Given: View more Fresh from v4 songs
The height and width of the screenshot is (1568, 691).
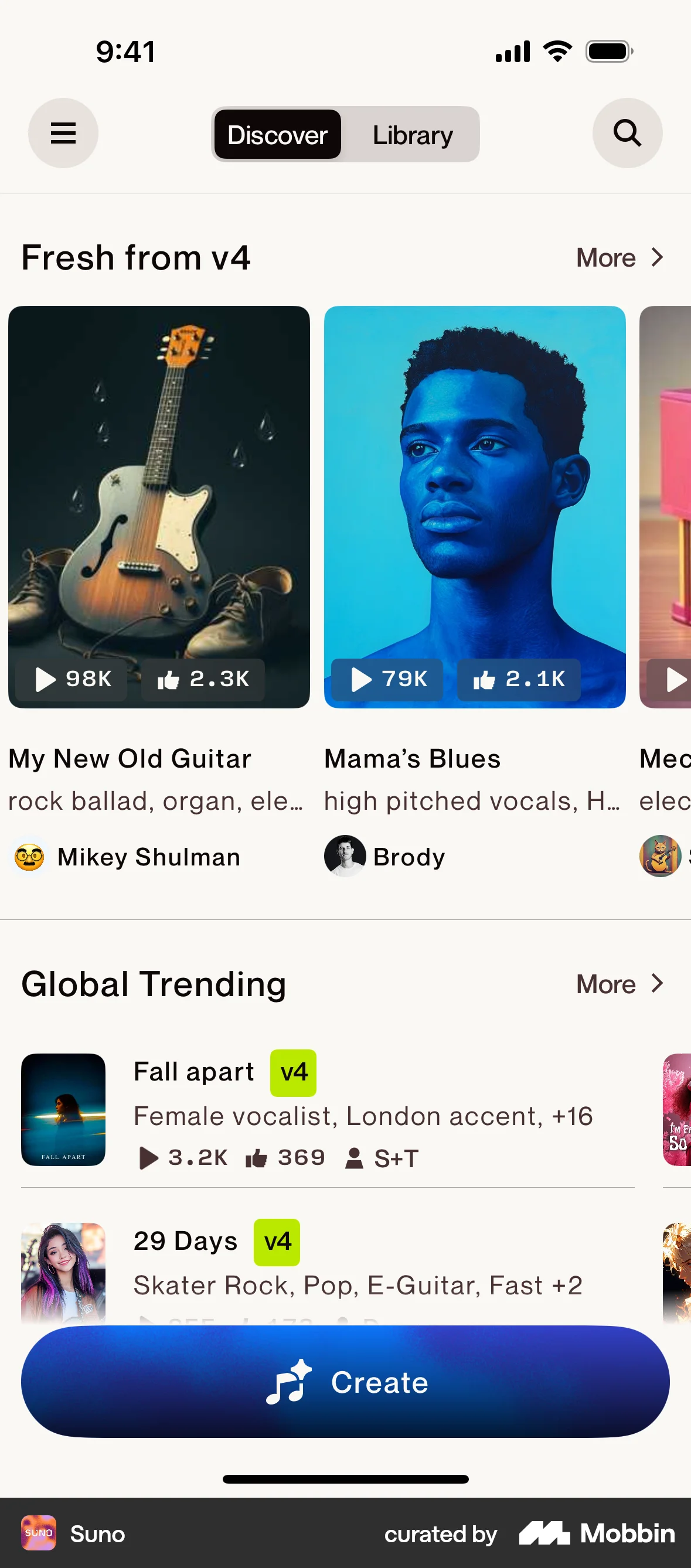Looking at the screenshot, I should click(x=619, y=257).
